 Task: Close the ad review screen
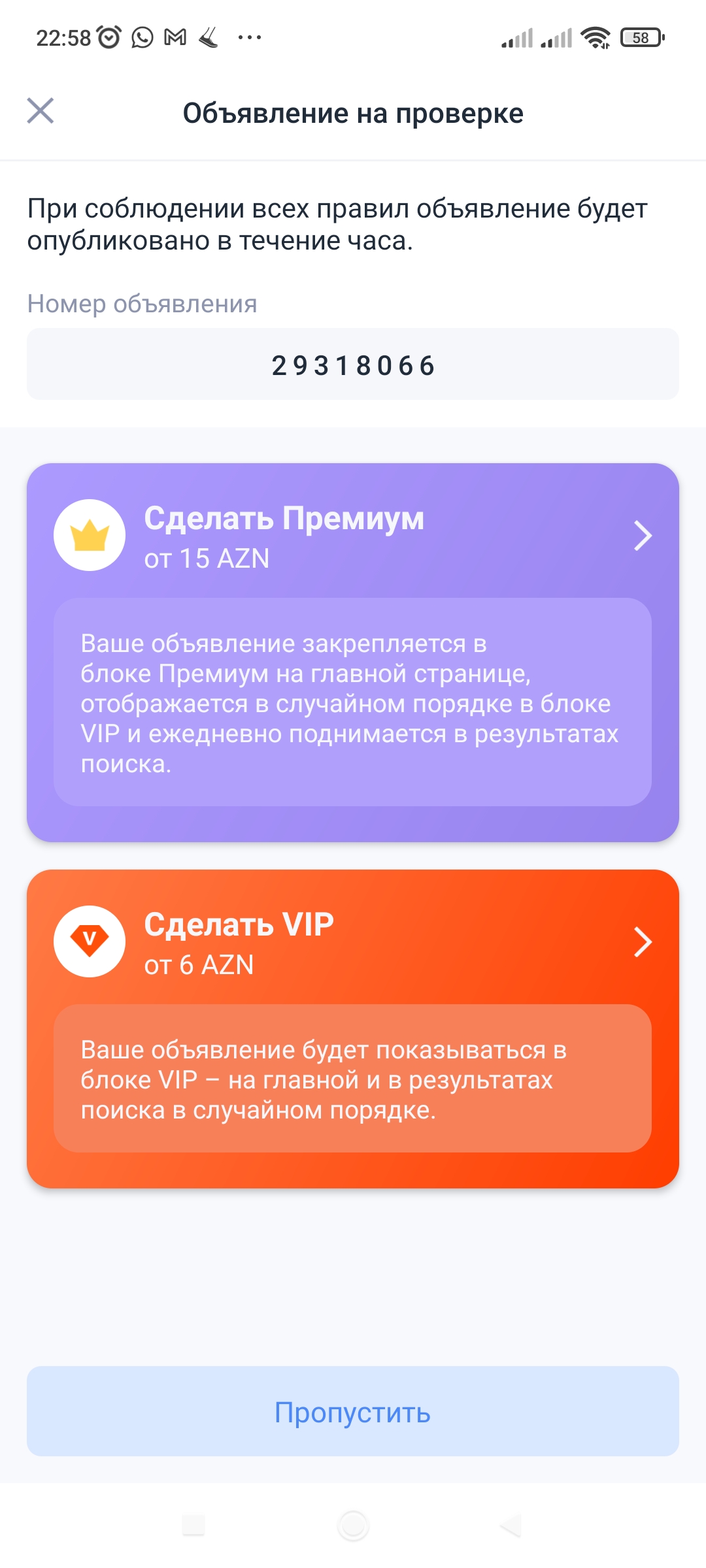click(x=41, y=111)
